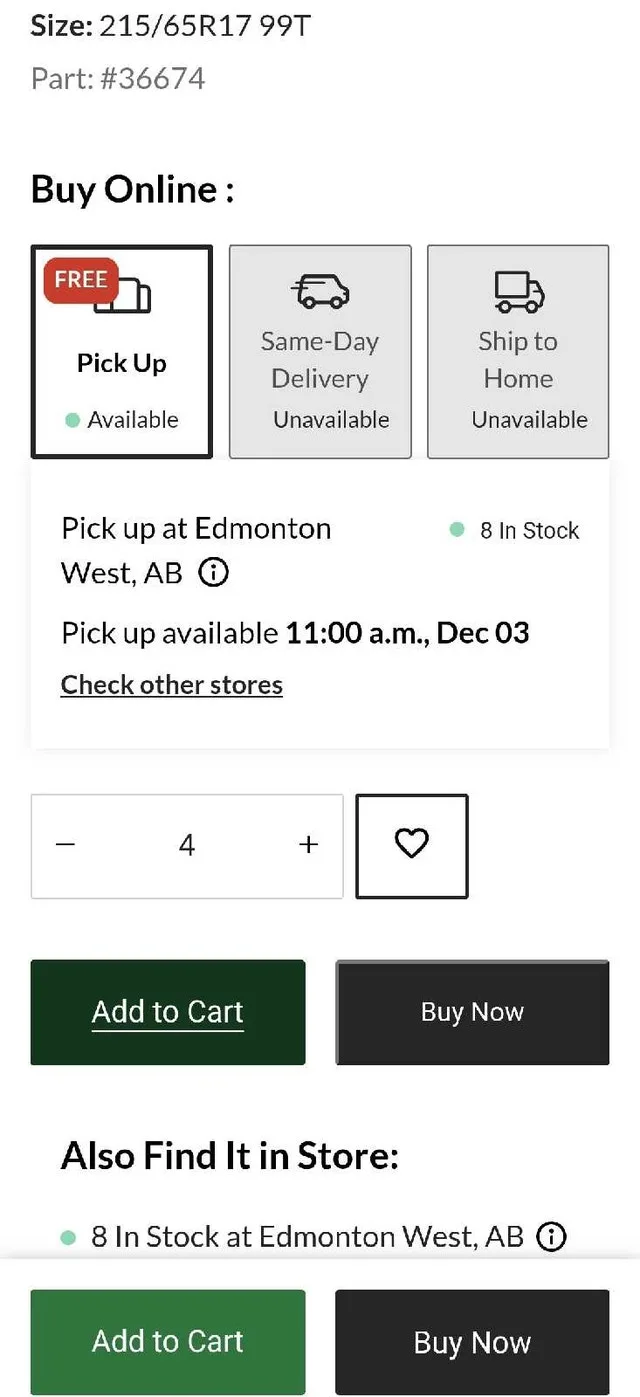Viewport: 640px width, 1397px height.
Task: Open the Check other stores link
Action: [x=172, y=685]
